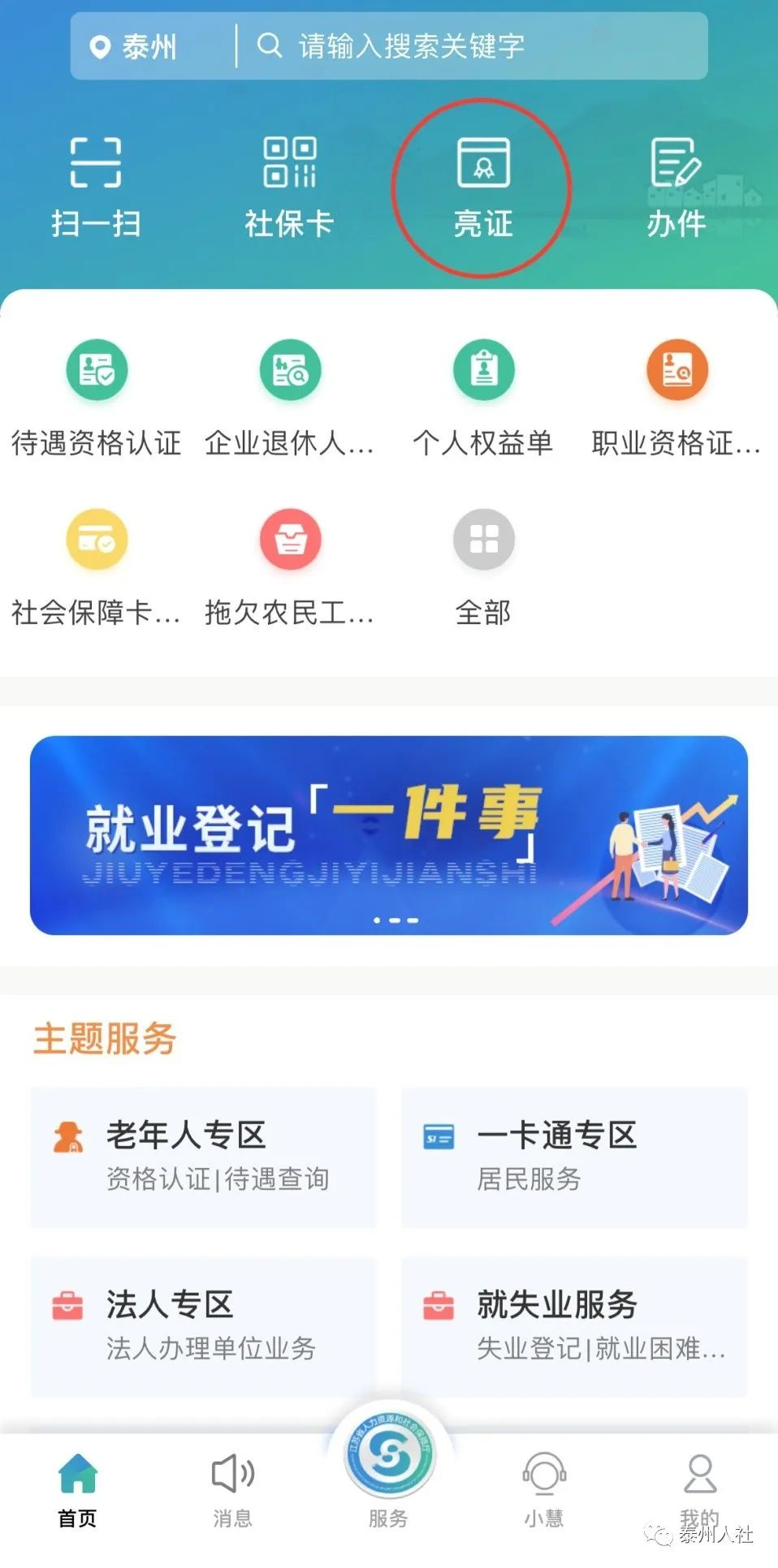Open the 就业登记一件事 banner
This screenshot has height=1568, width=778.
coord(389,834)
